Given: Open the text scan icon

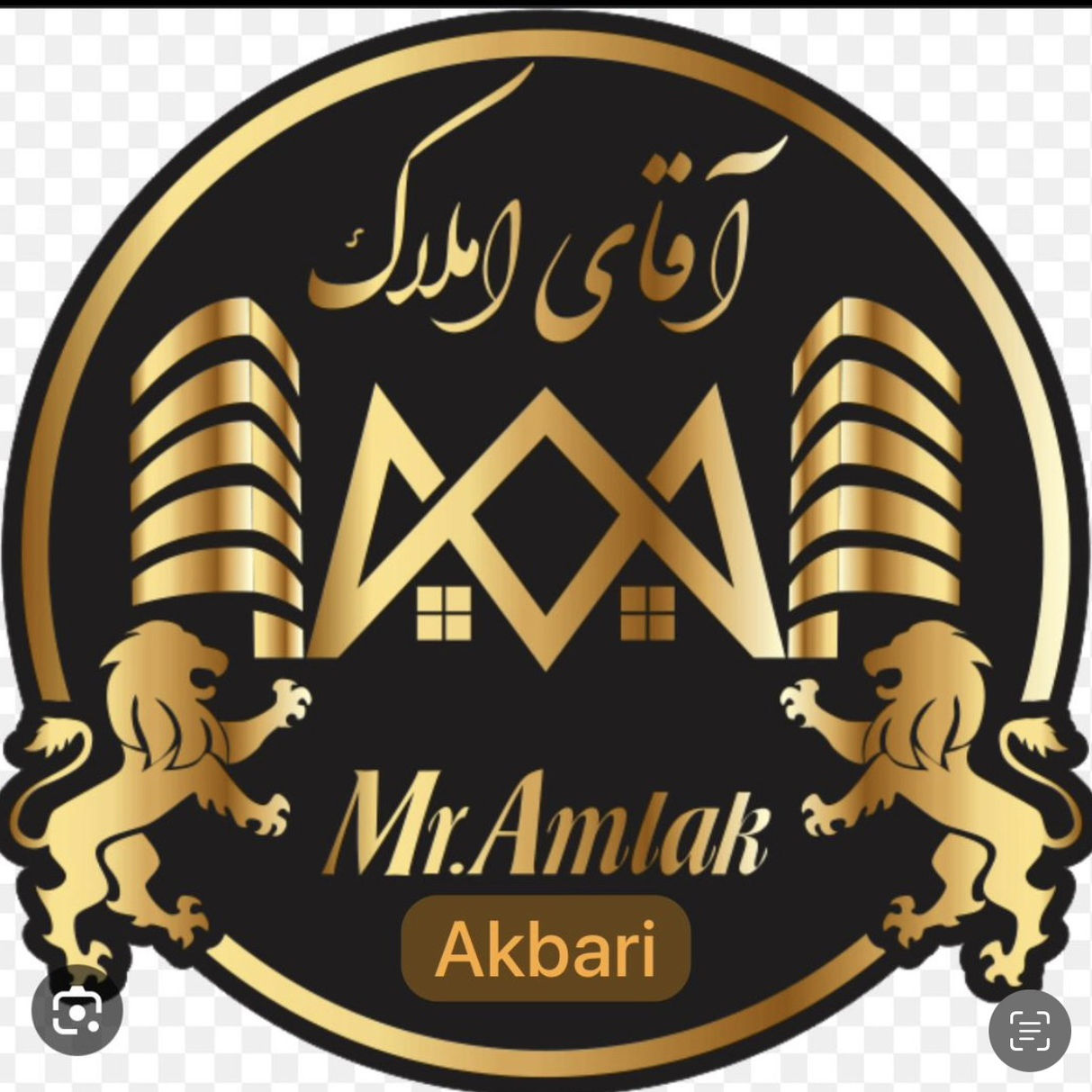Looking at the screenshot, I should pyautogui.click(x=1029, y=1030).
